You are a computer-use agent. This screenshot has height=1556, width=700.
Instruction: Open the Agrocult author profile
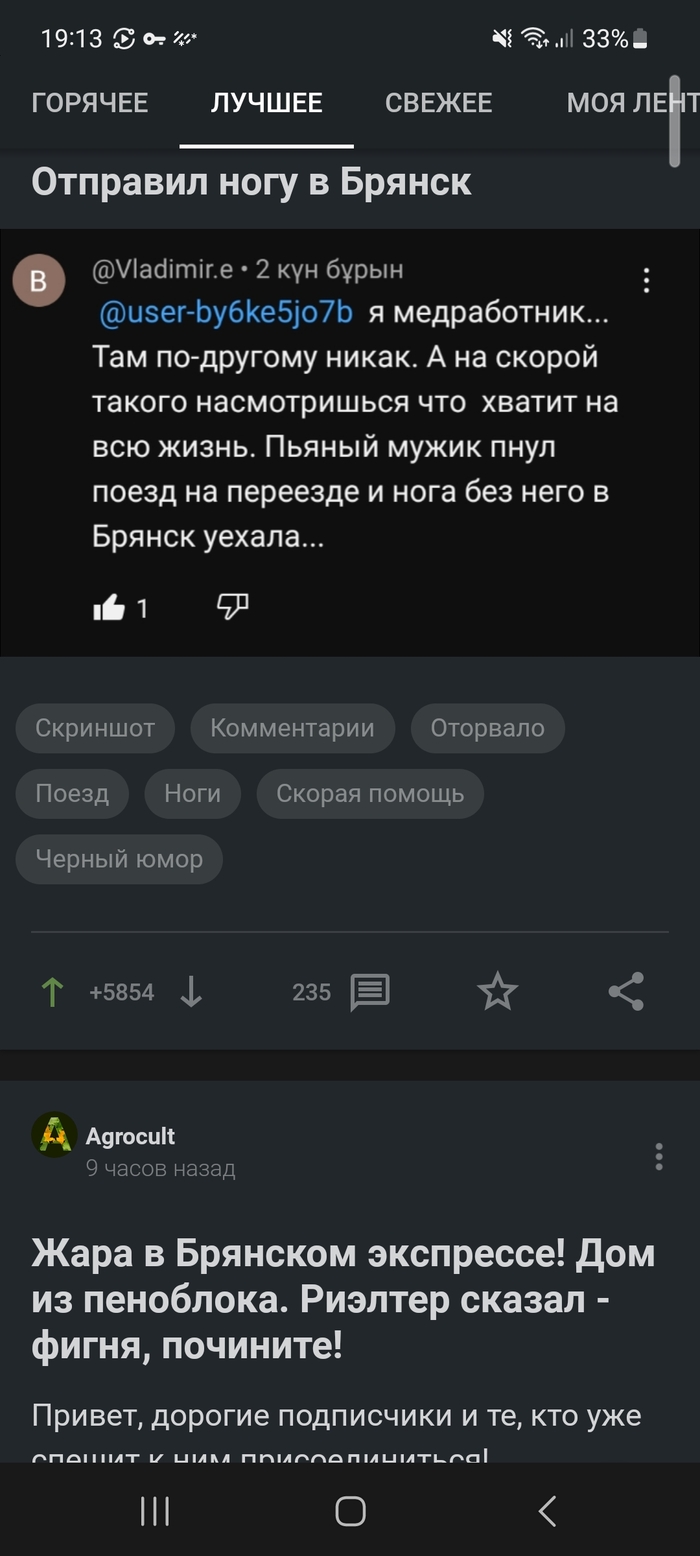(x=130, y=1136)
